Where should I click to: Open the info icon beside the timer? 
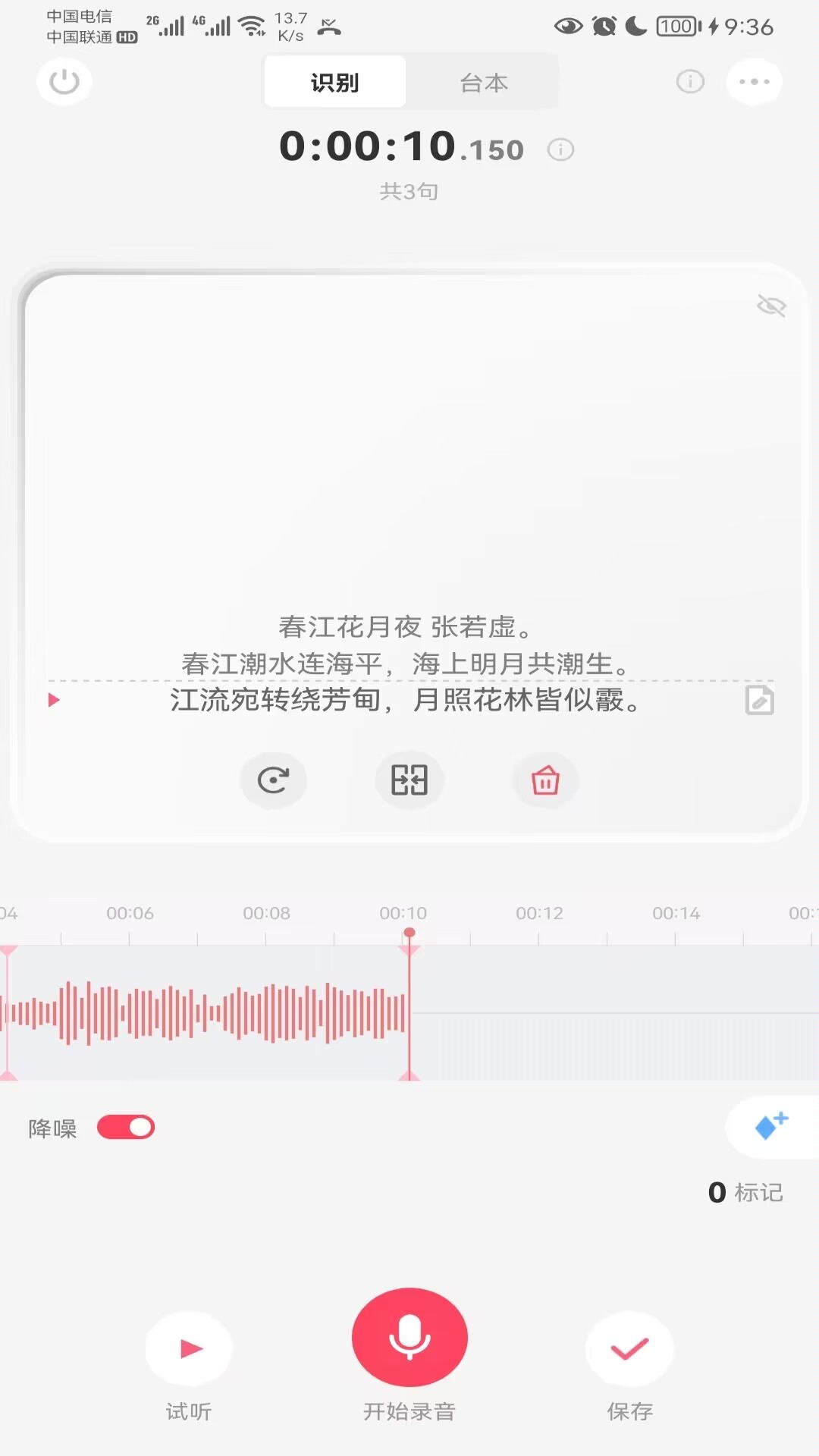(560, 149)
